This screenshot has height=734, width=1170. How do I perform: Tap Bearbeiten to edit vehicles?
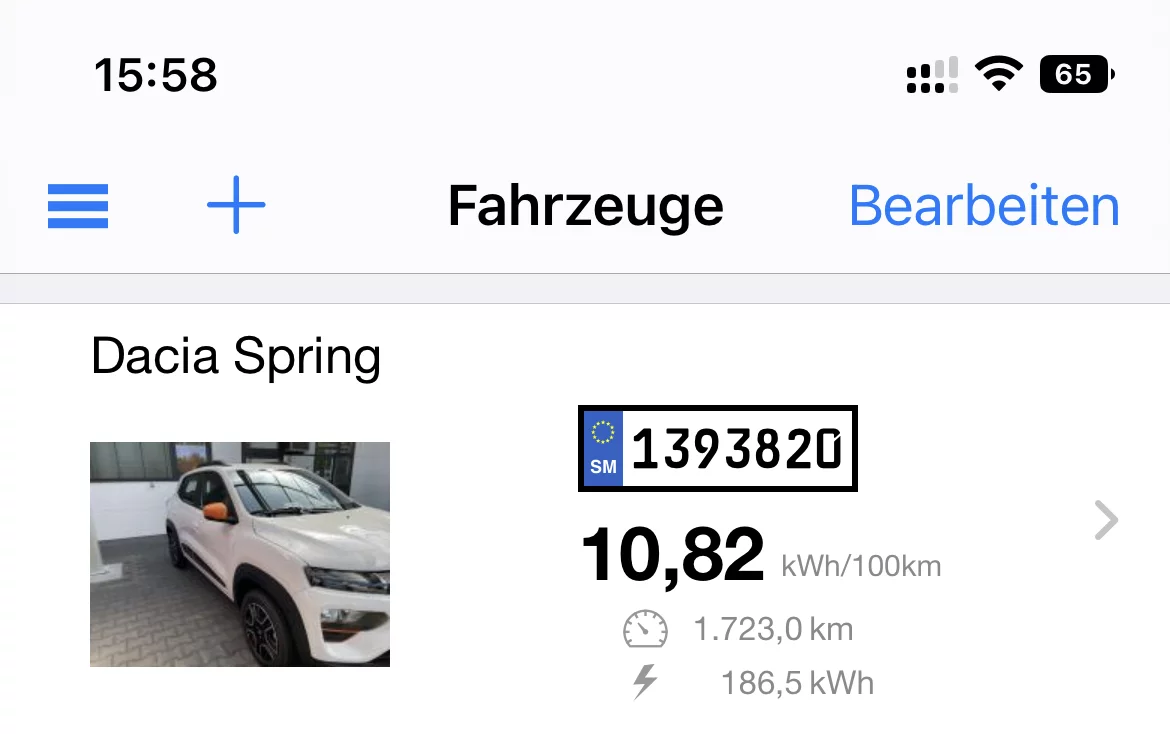(x=983, y=206)
